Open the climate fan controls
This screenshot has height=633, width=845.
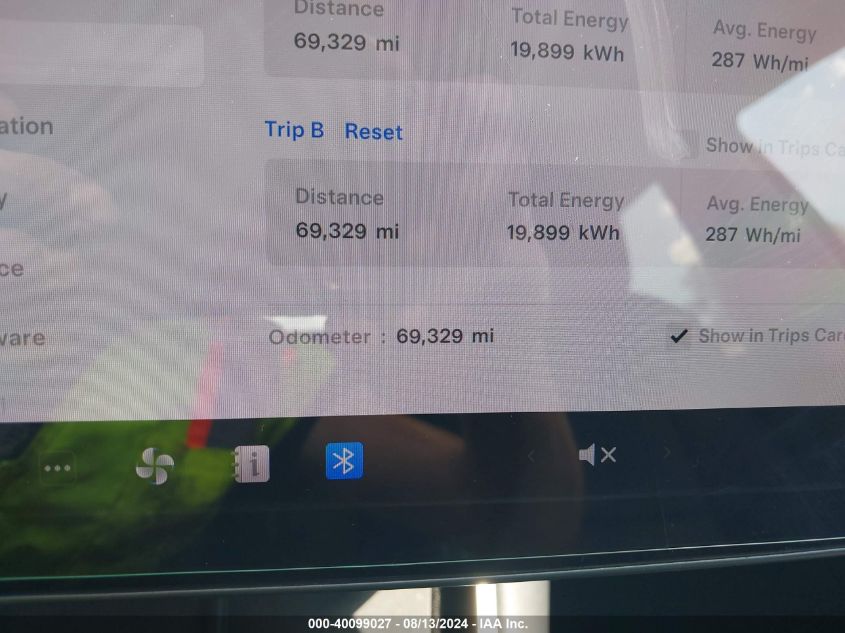155,465
